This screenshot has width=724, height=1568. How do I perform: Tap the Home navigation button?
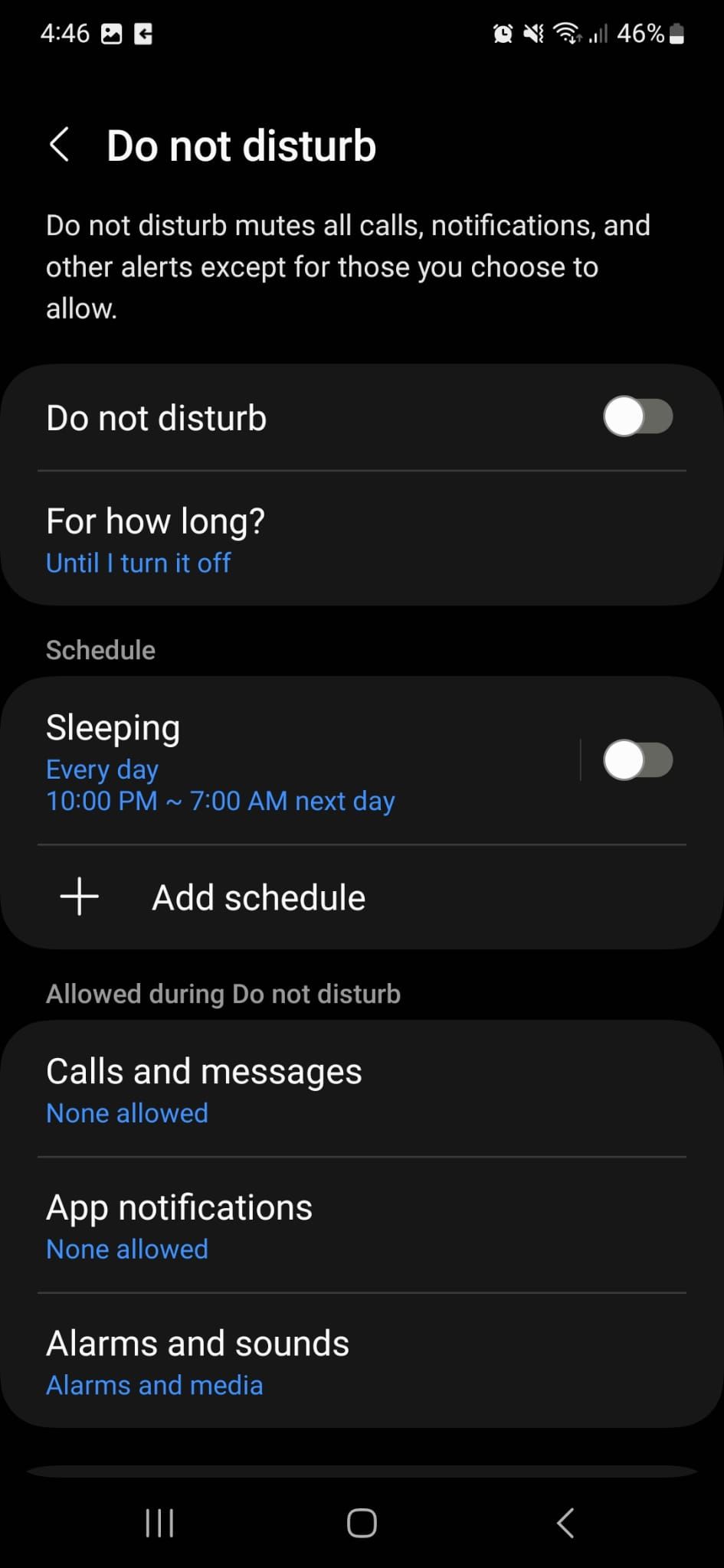tap(361, 1522)
